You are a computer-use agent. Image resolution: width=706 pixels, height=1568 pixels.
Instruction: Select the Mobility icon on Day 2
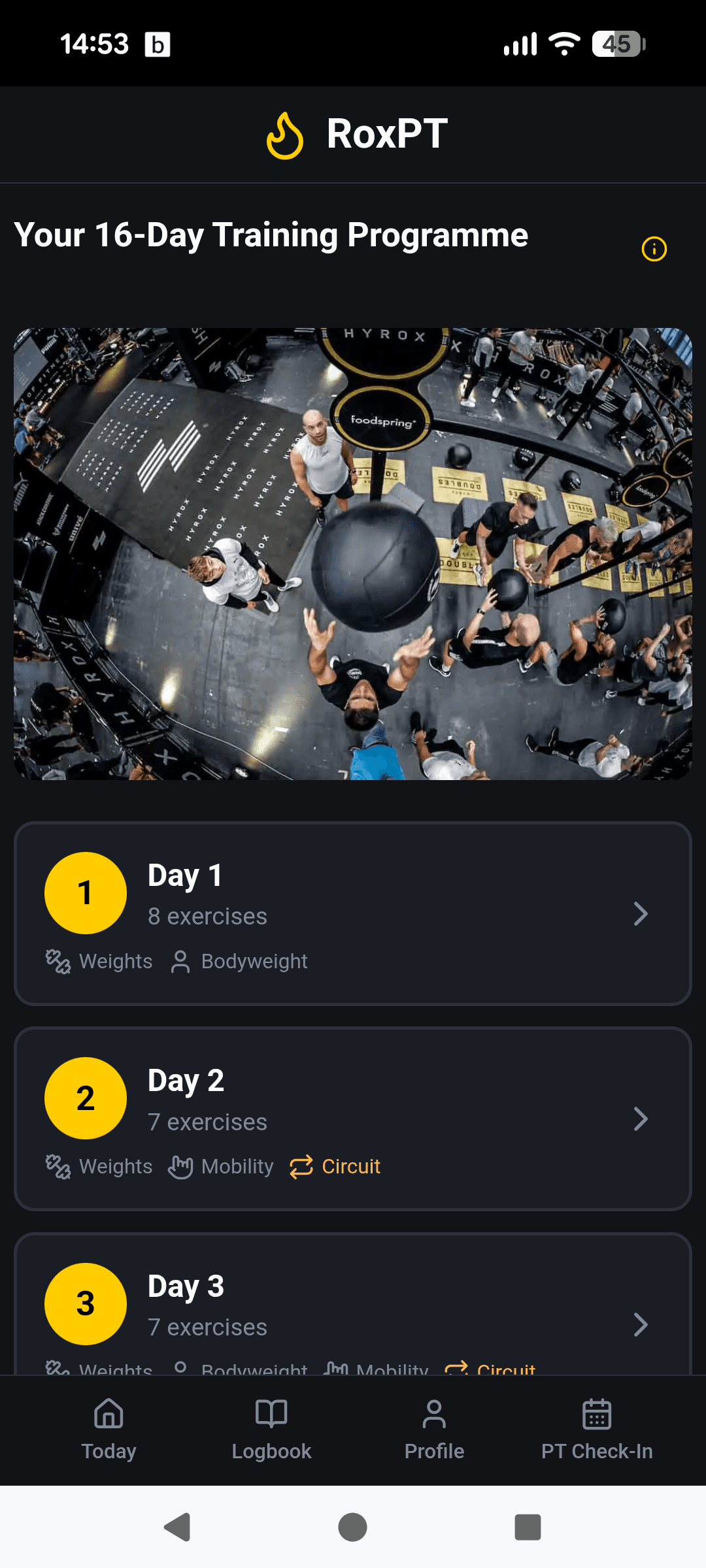point(180,1166)
